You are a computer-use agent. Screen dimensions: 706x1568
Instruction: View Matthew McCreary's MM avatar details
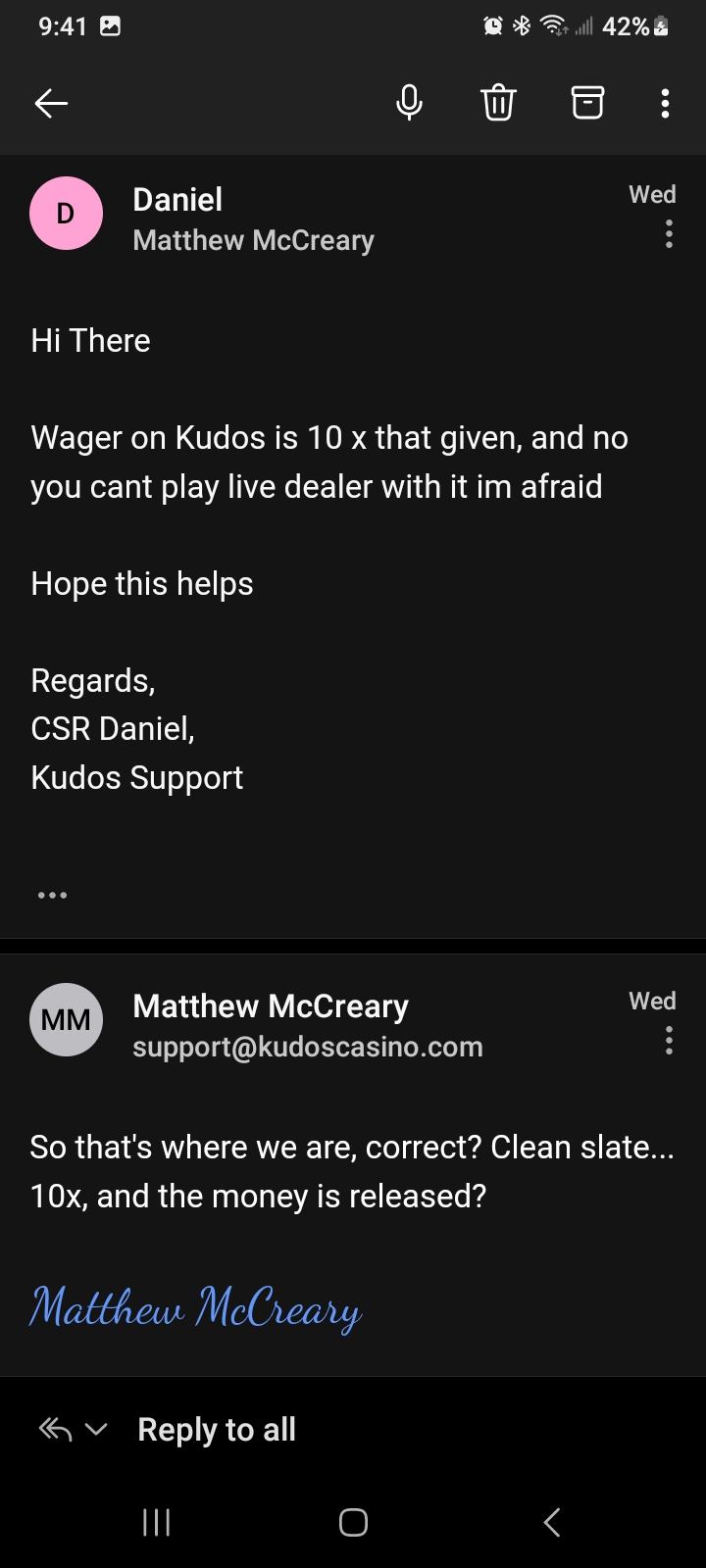[66, 1020]
